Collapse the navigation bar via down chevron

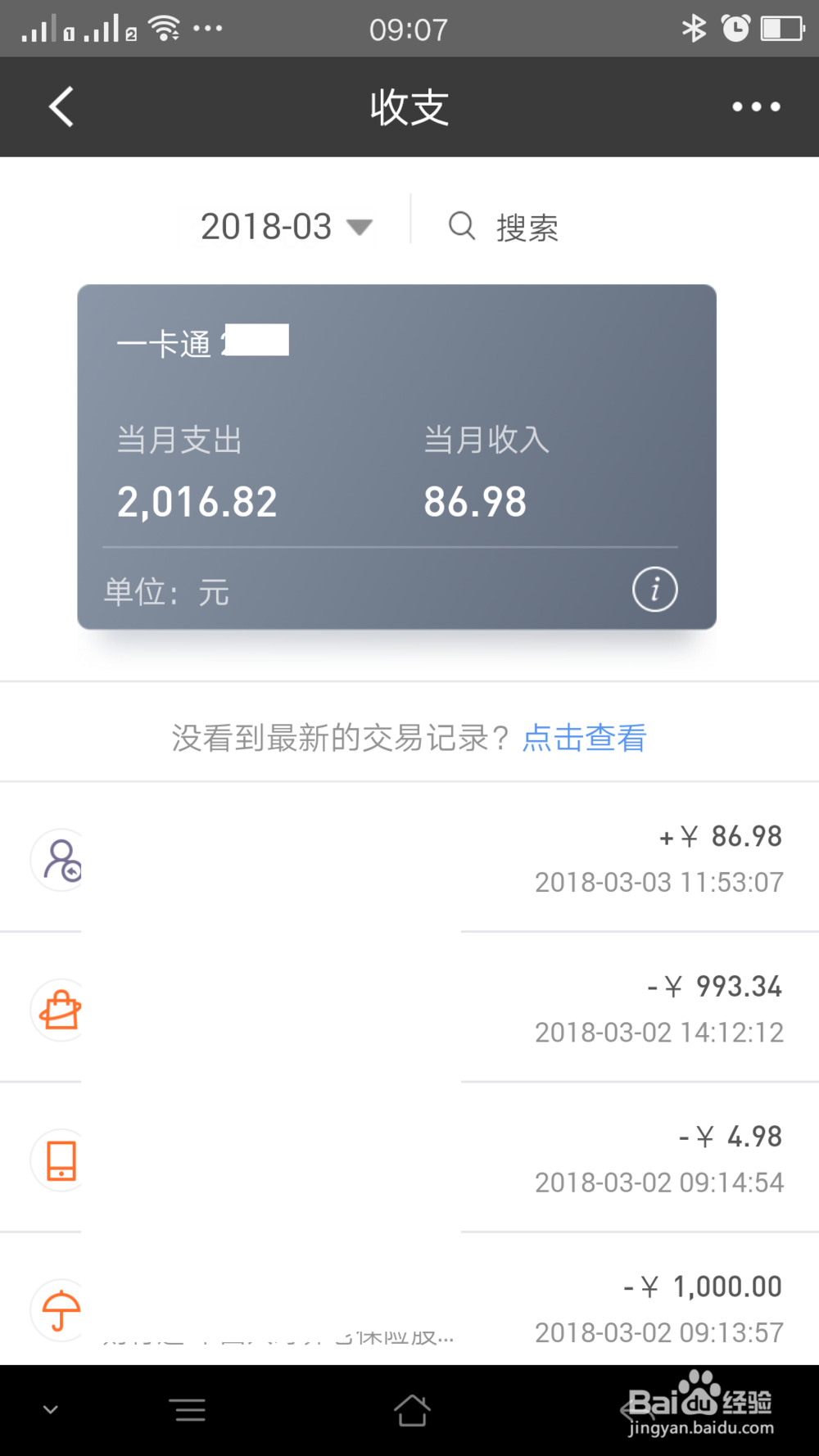coord(51,1409)
